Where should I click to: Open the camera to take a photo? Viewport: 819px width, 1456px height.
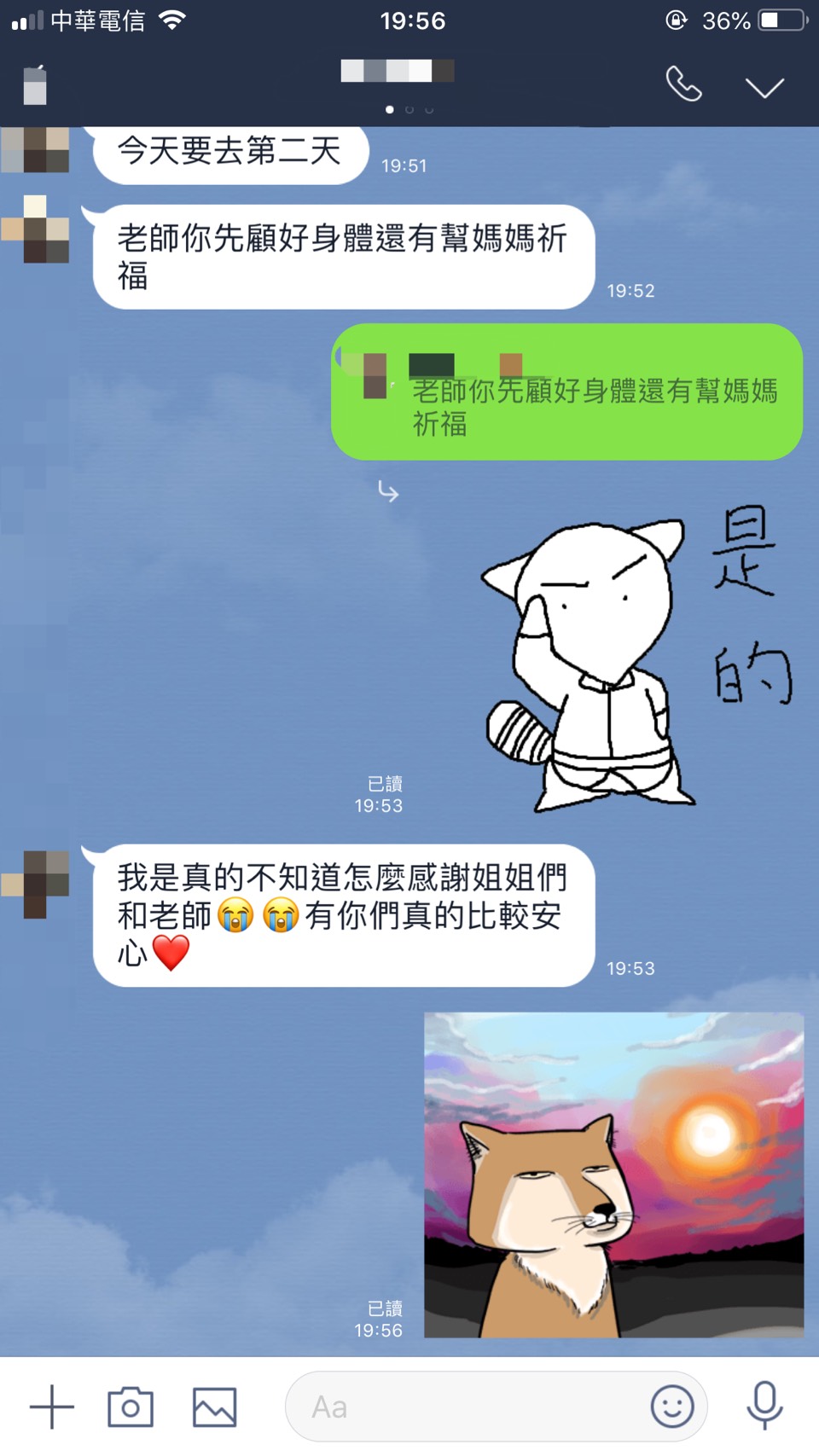131,1407
